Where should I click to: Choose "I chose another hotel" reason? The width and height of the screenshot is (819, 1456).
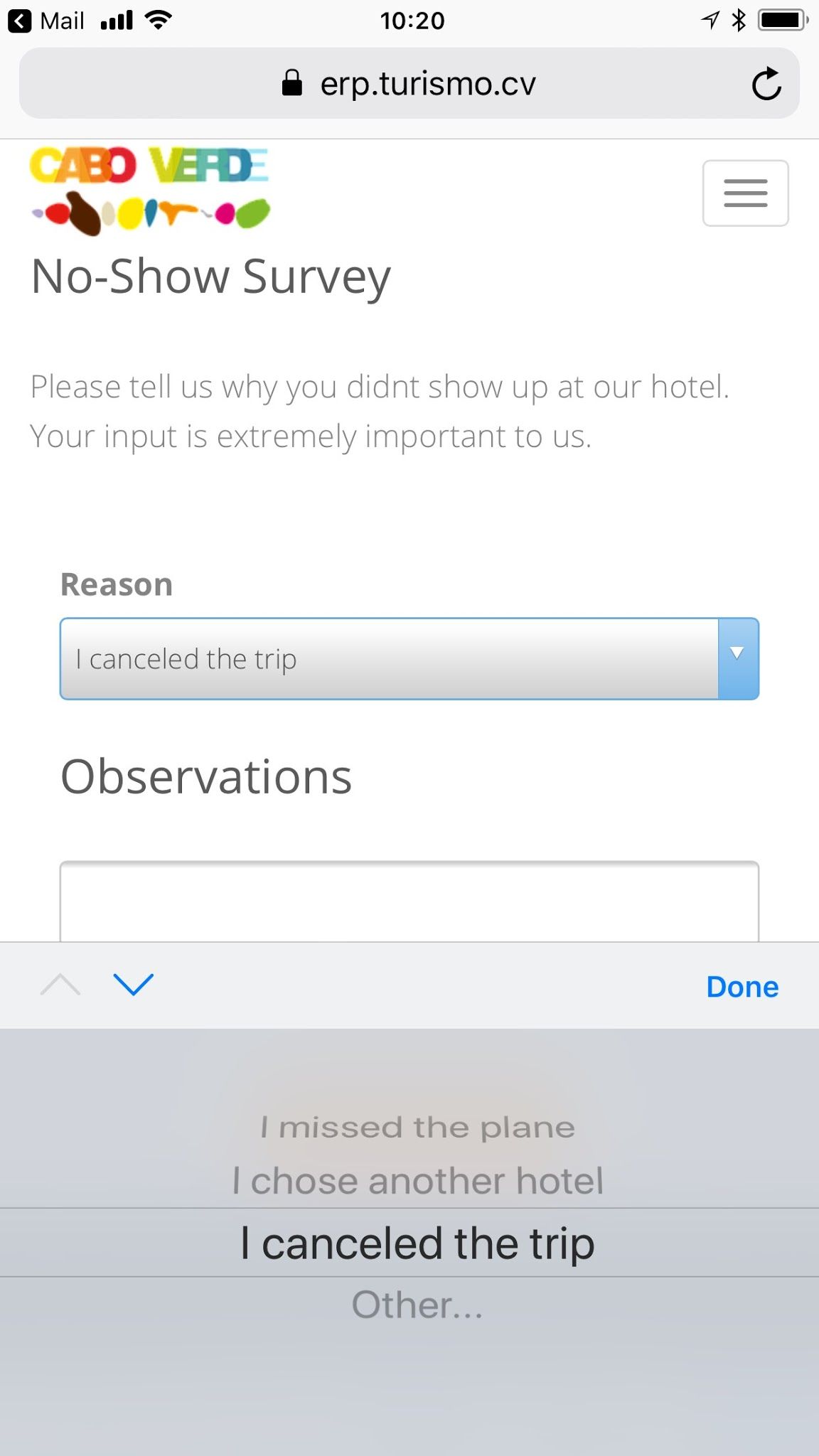coord(417,1182)
